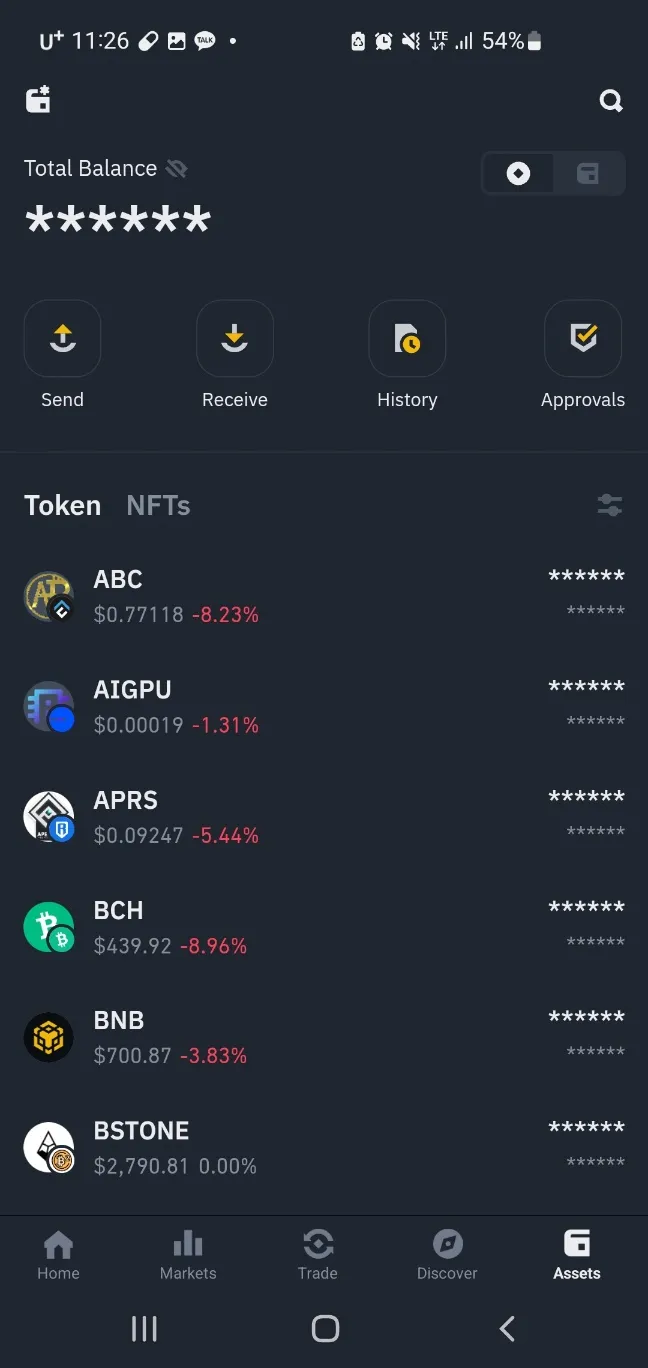
Task: Open the wallet manager icon
Action: point(38,100)
